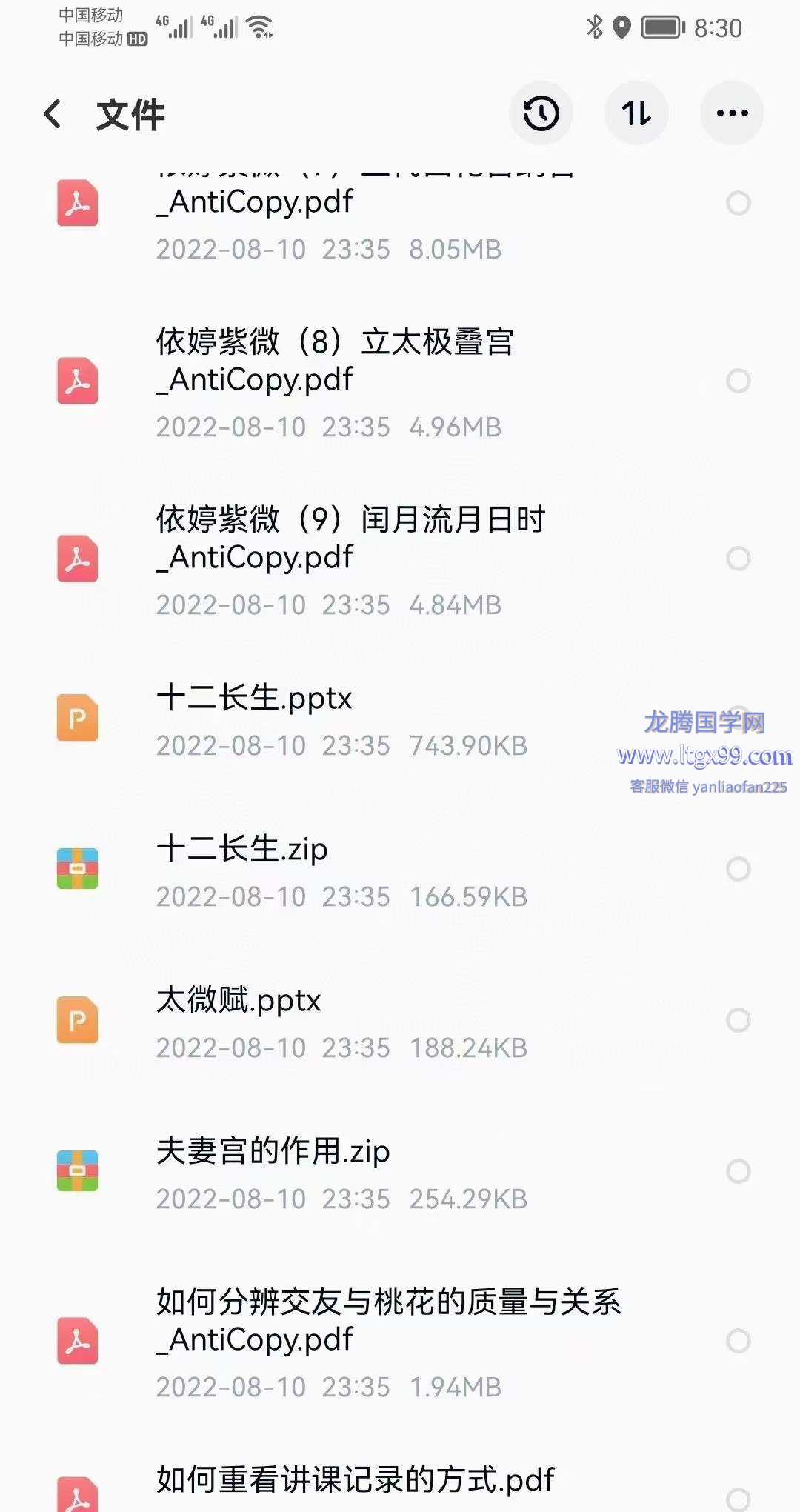Select 依婷紫微（9）闰月流月日时 with its circle
Screen dimensions: 800x1512
[x=738, y=559]
